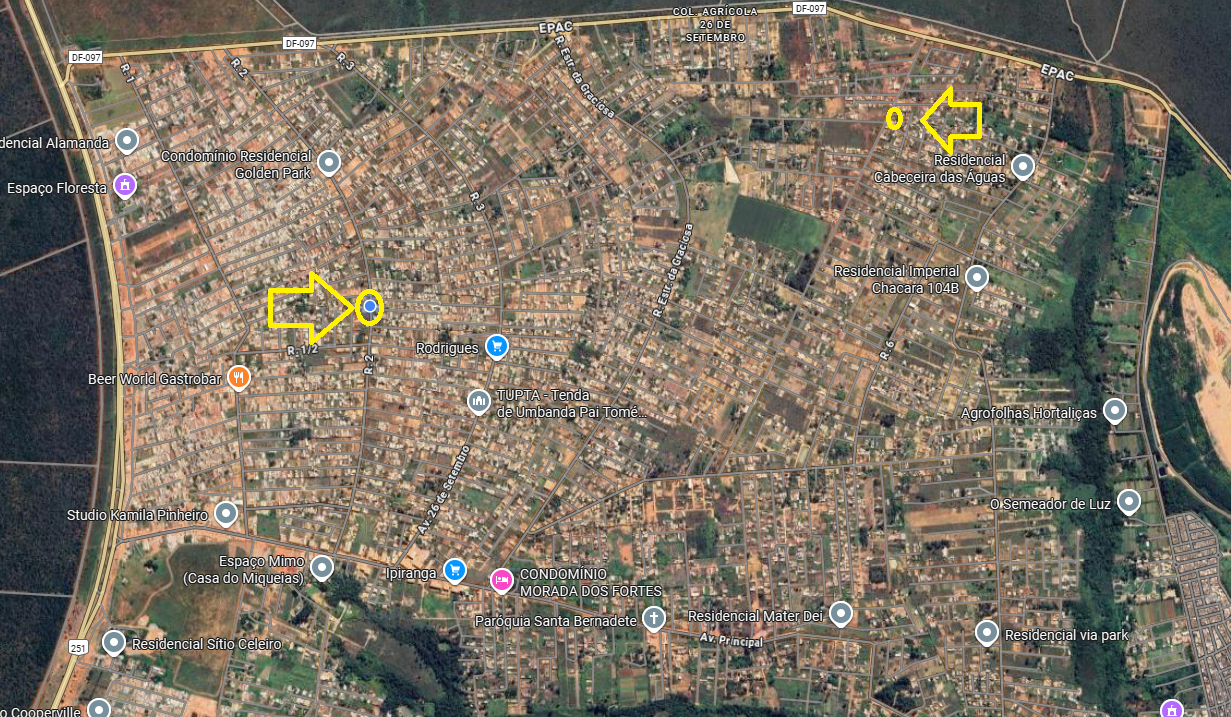Screen dimensions: 1231x717
Task: Open Residencial Mater Dei pin
Action: click(x=841, y=613)
